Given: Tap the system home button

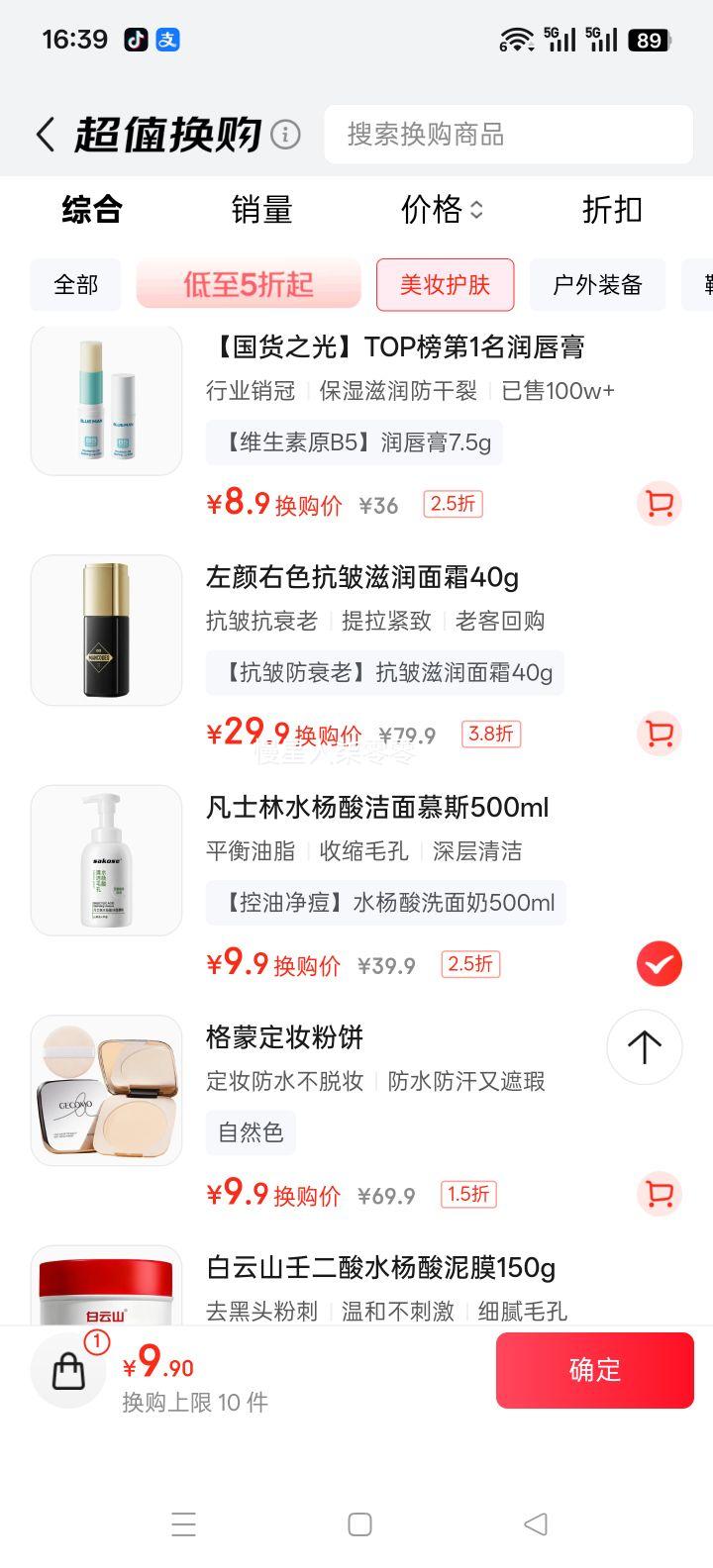Looking at the screenshot, I should tap(359, 1524).
